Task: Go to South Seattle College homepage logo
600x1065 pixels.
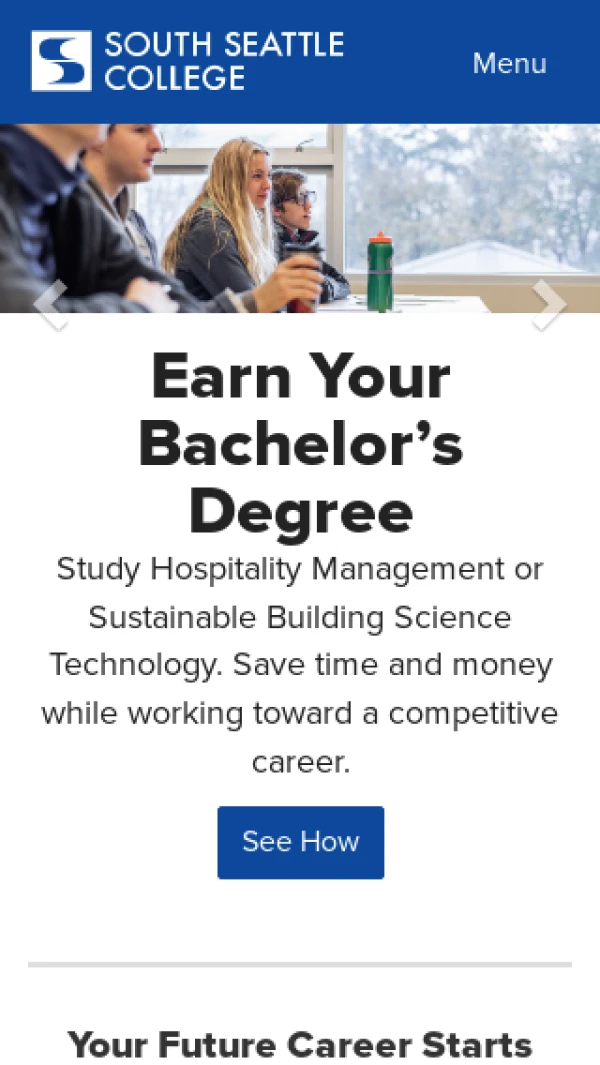Action: click(187, 61)
